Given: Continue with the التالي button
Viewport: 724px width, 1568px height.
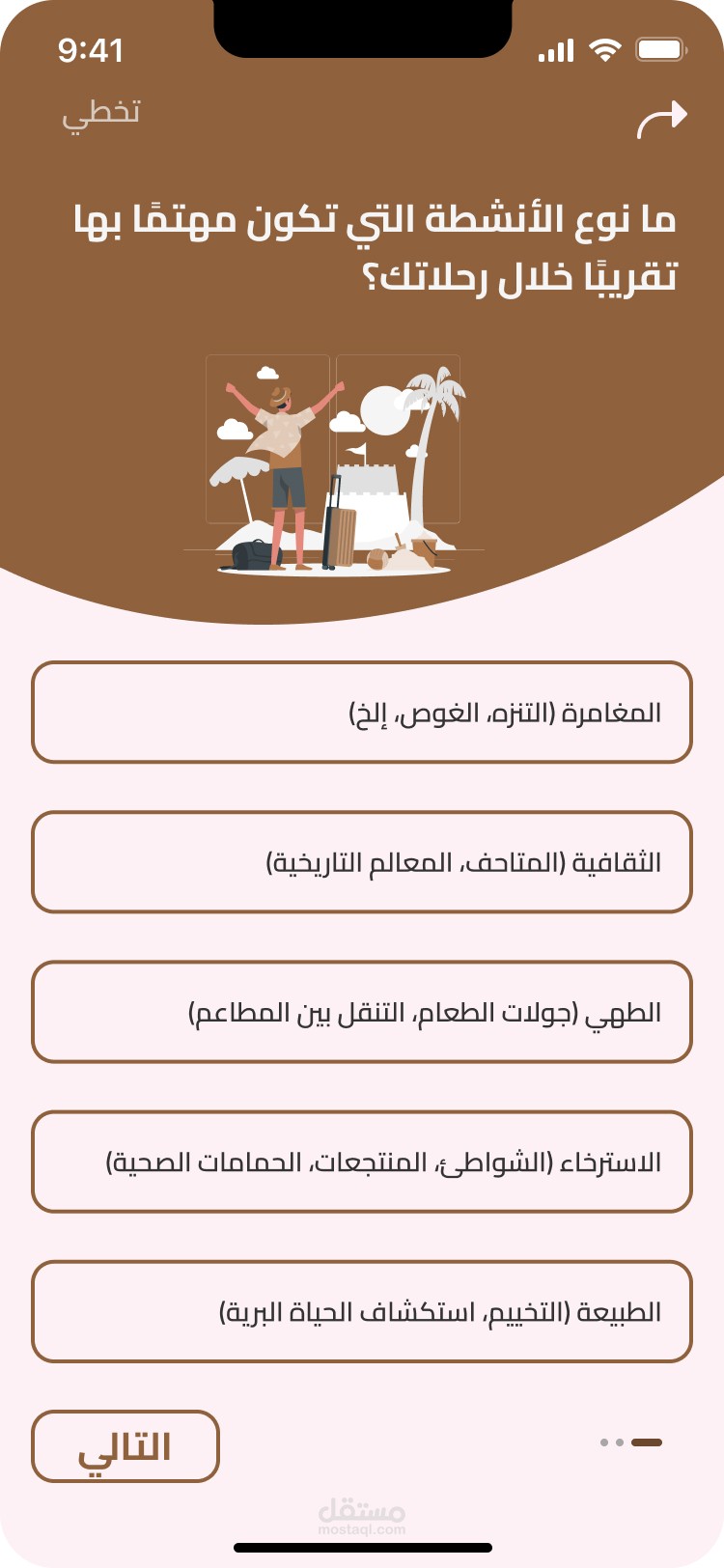Looking at the screenshot, I should [125, 1446].
